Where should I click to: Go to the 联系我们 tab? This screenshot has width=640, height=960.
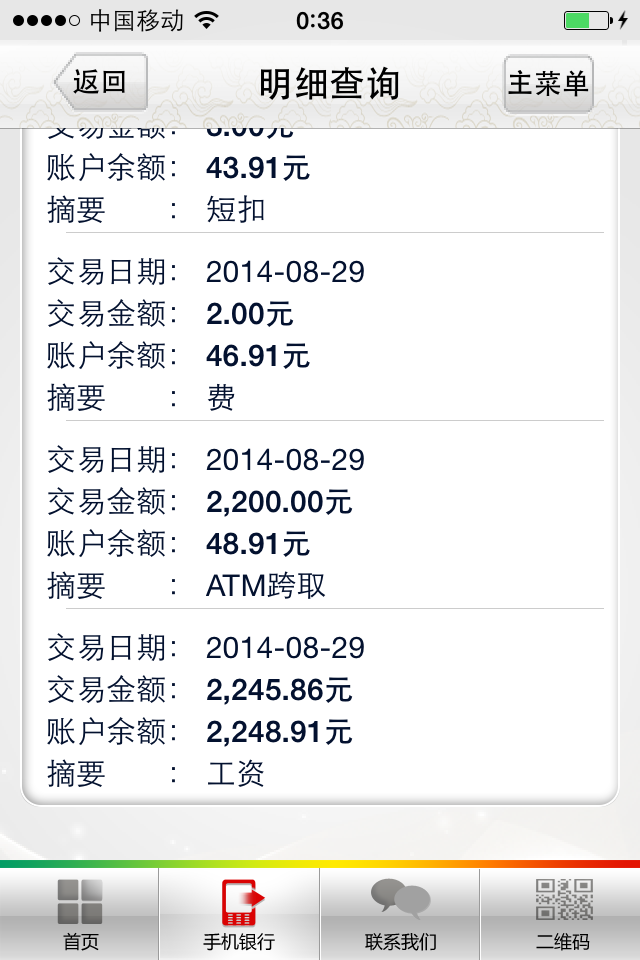click(x=400, y=914)
